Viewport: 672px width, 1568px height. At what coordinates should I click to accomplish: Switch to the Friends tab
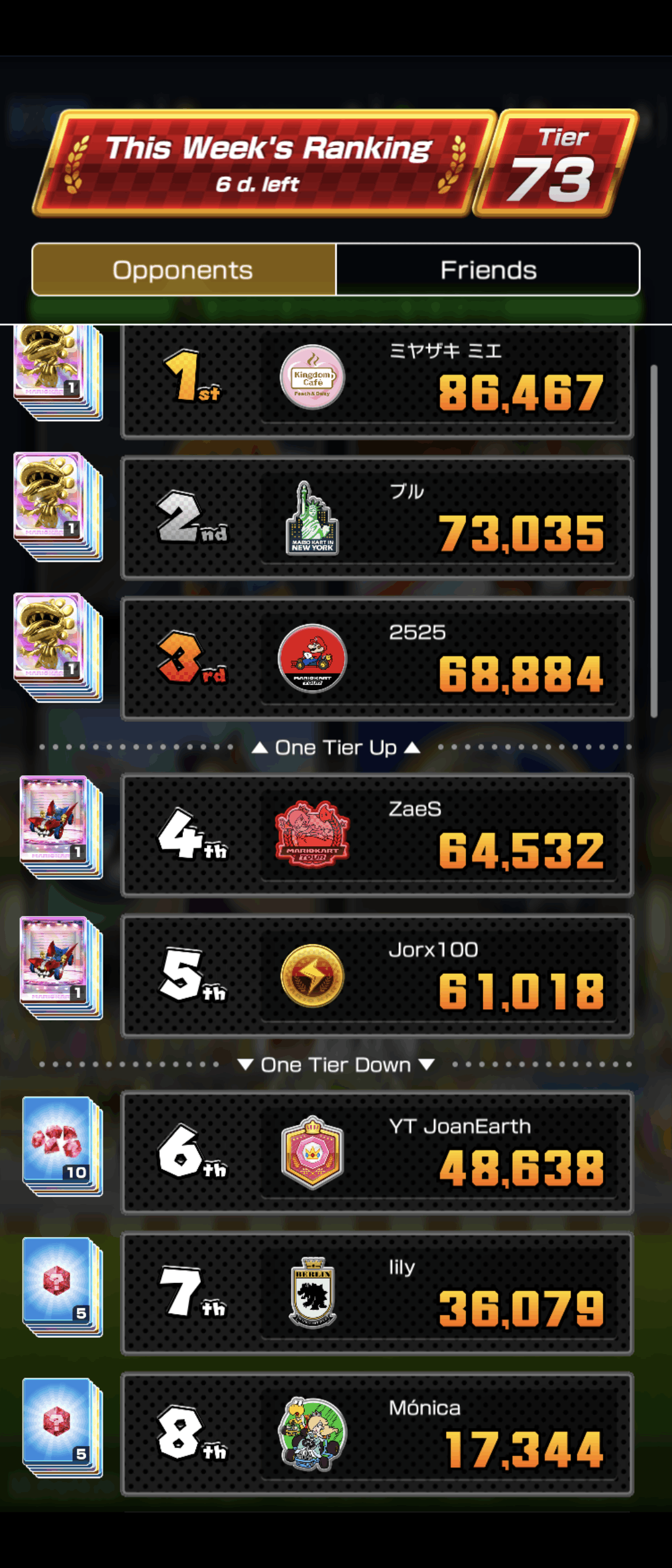pos(488,270)
